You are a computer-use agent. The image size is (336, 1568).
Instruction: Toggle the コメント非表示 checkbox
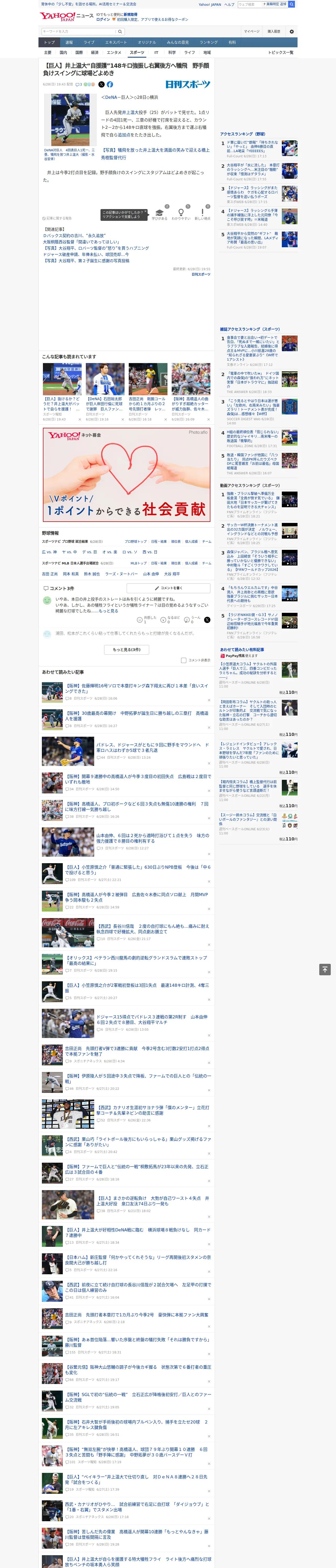183,660
